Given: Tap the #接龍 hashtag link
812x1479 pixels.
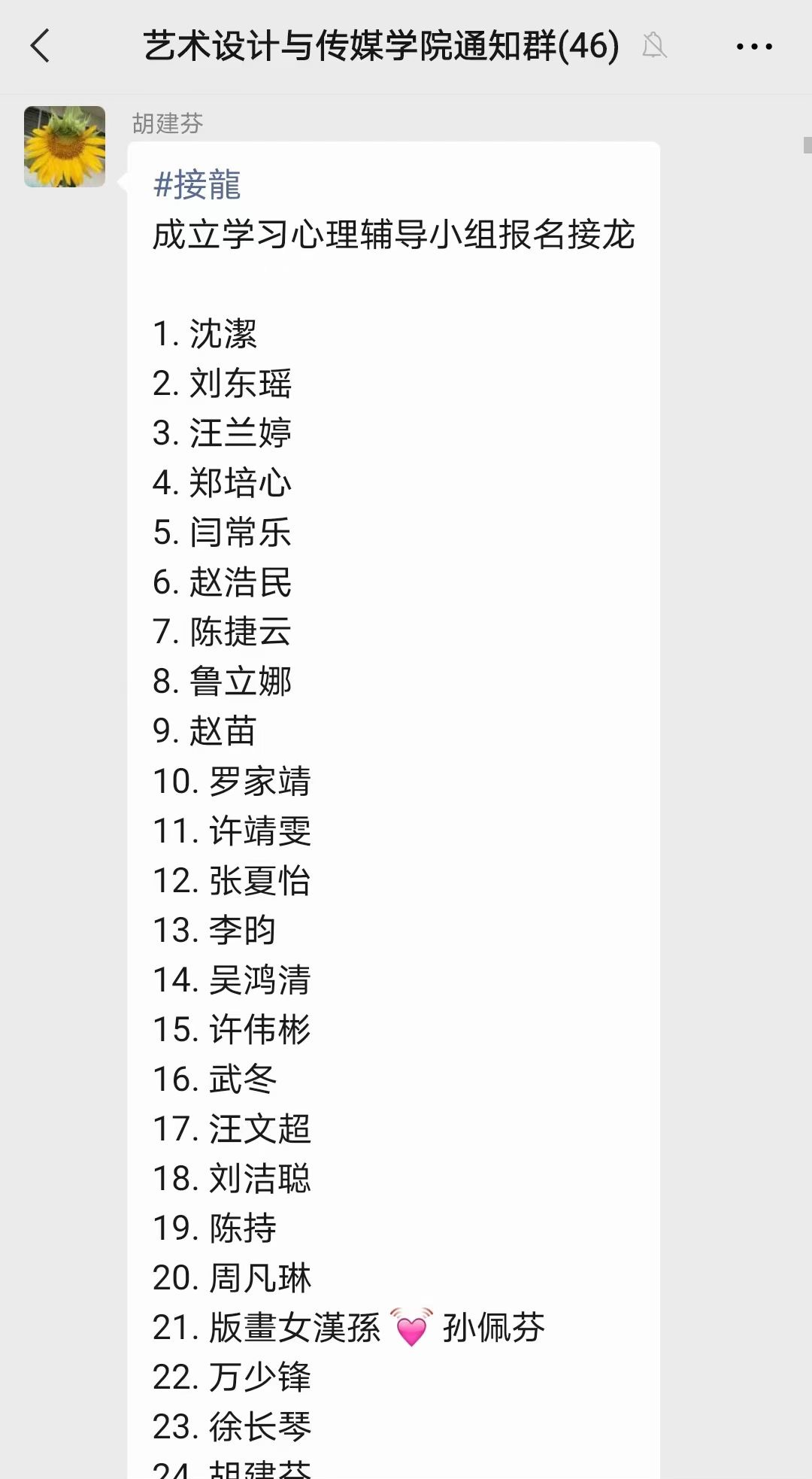Looking at the screenshot, I should (x=197, y=185).
